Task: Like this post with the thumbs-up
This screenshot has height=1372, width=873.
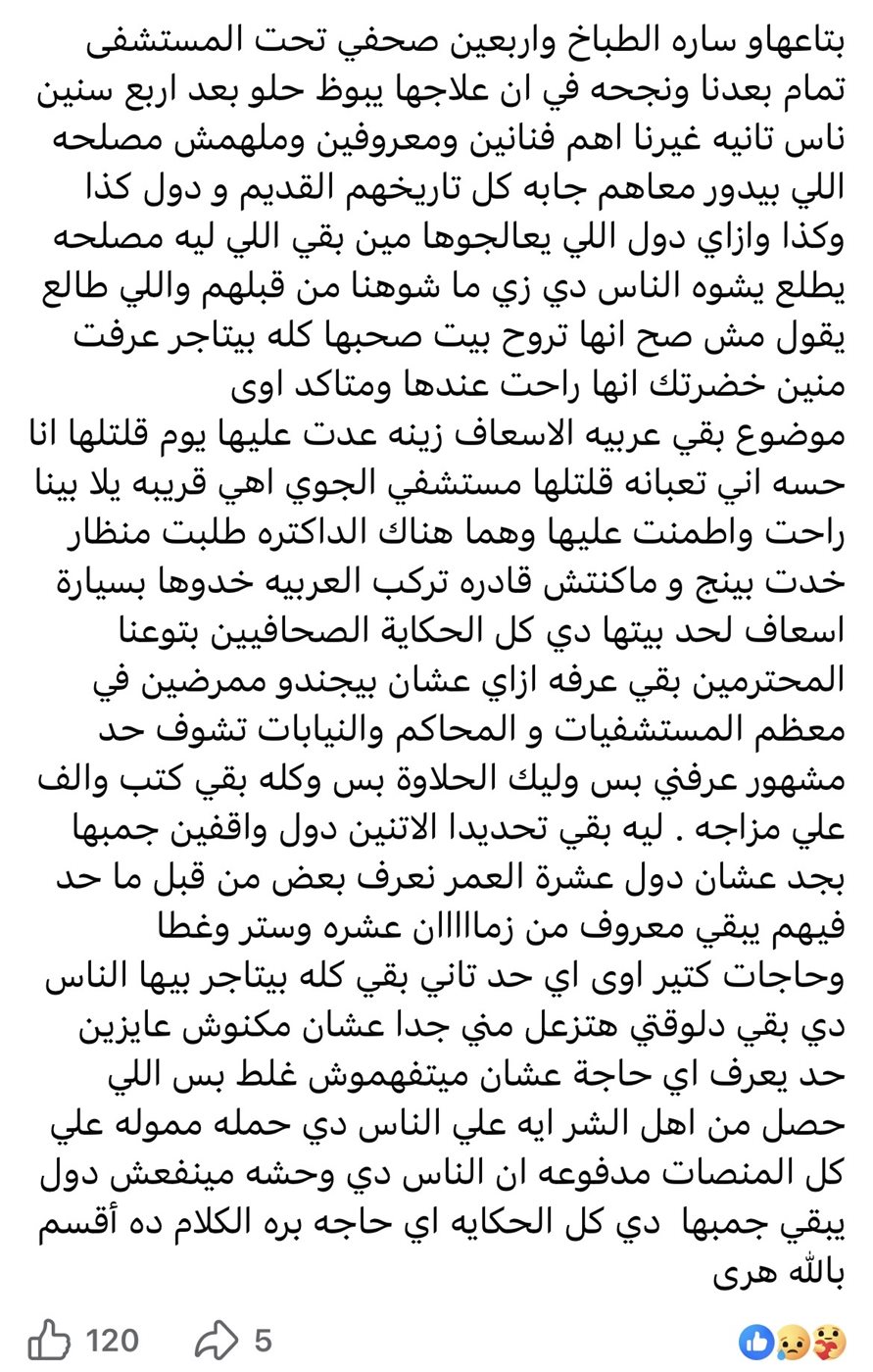Action: click(49, 1339)
